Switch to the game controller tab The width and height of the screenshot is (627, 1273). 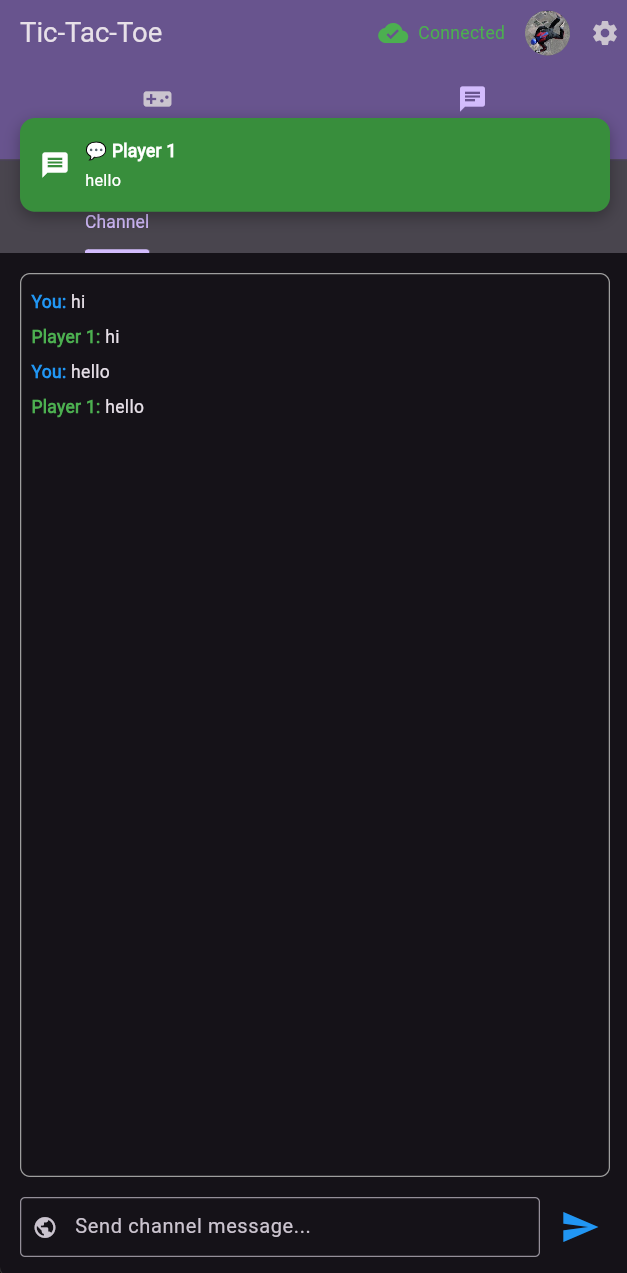pos(157,98)
